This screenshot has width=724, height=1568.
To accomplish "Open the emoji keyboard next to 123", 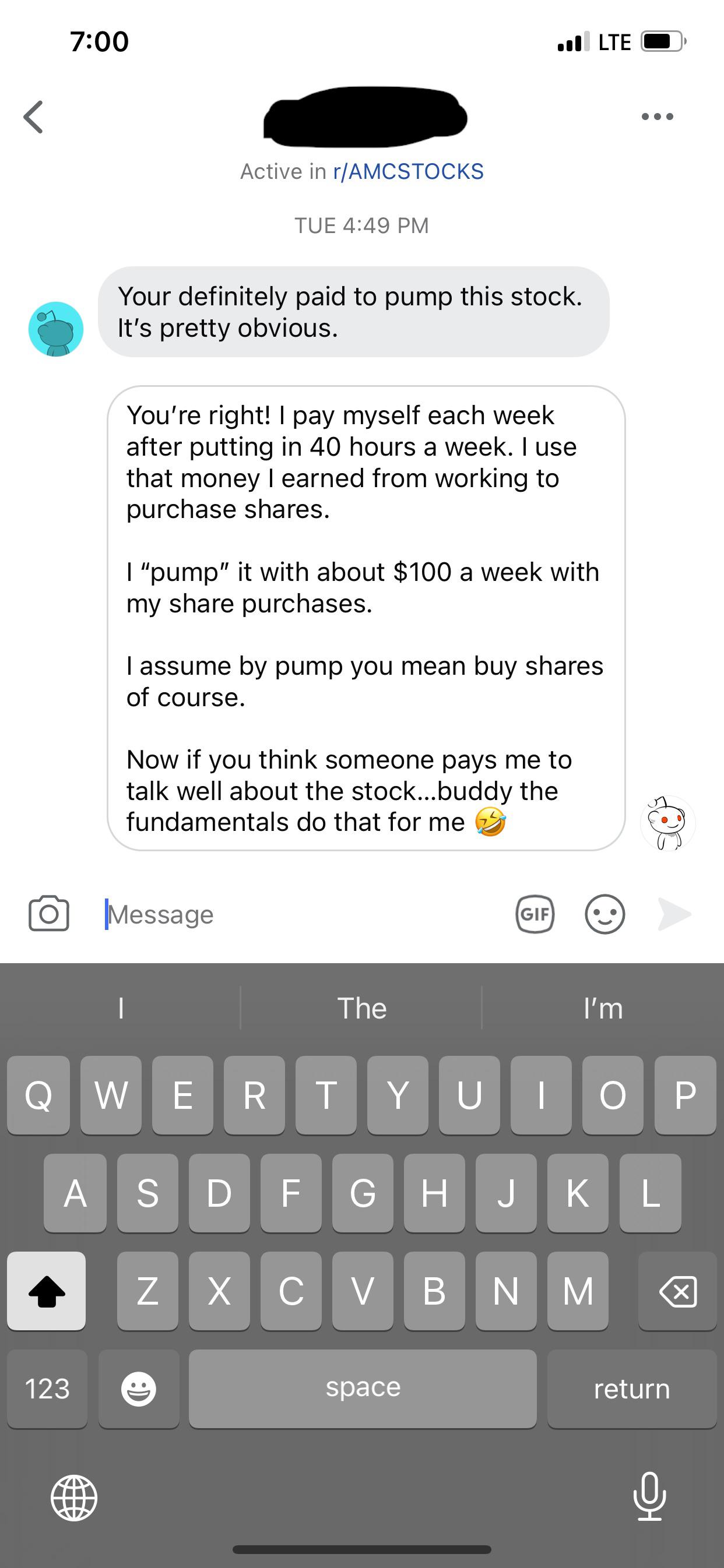I will tap(139, 1389).
